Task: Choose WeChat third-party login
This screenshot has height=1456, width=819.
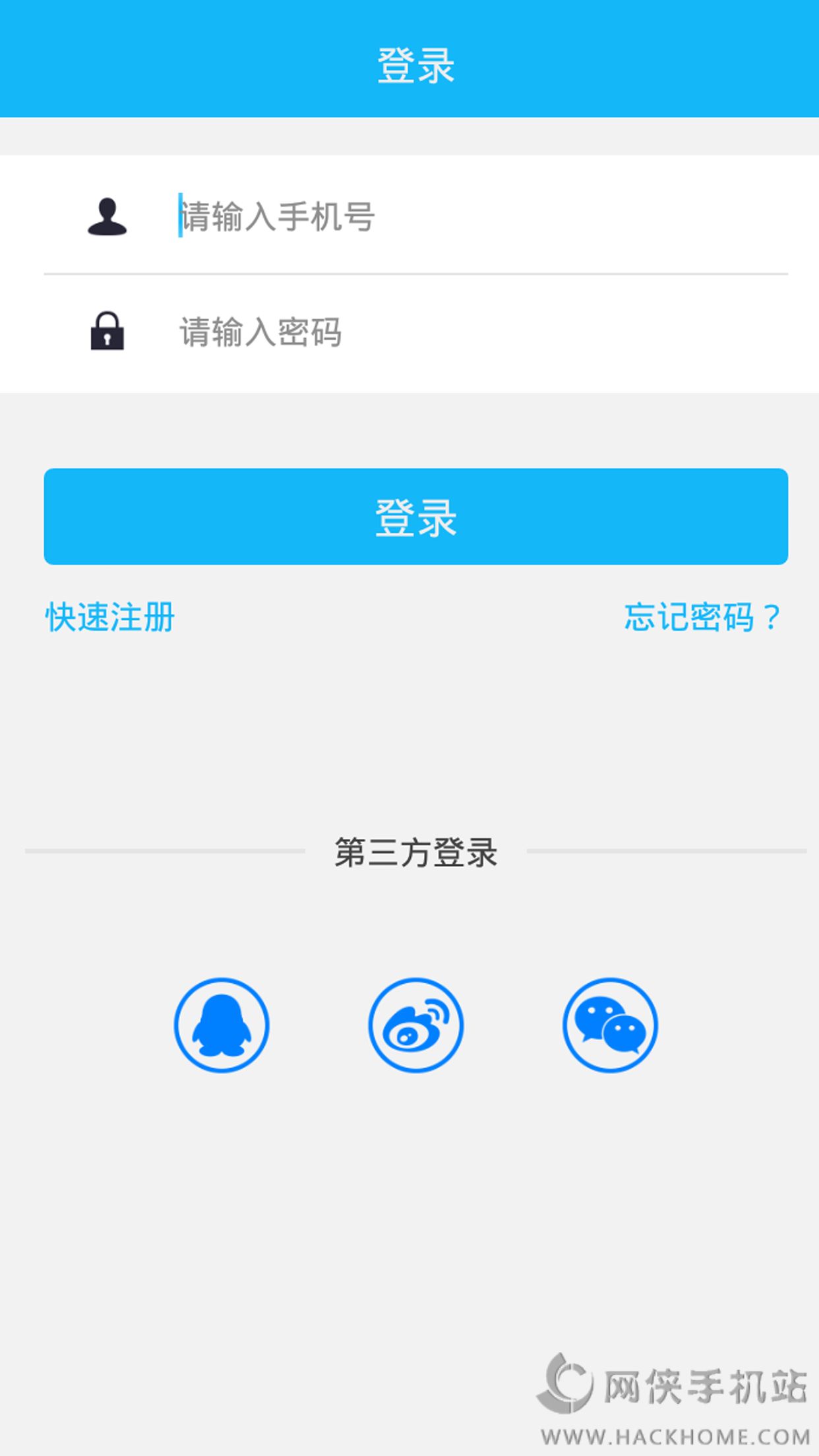Action: (610, 1025)
